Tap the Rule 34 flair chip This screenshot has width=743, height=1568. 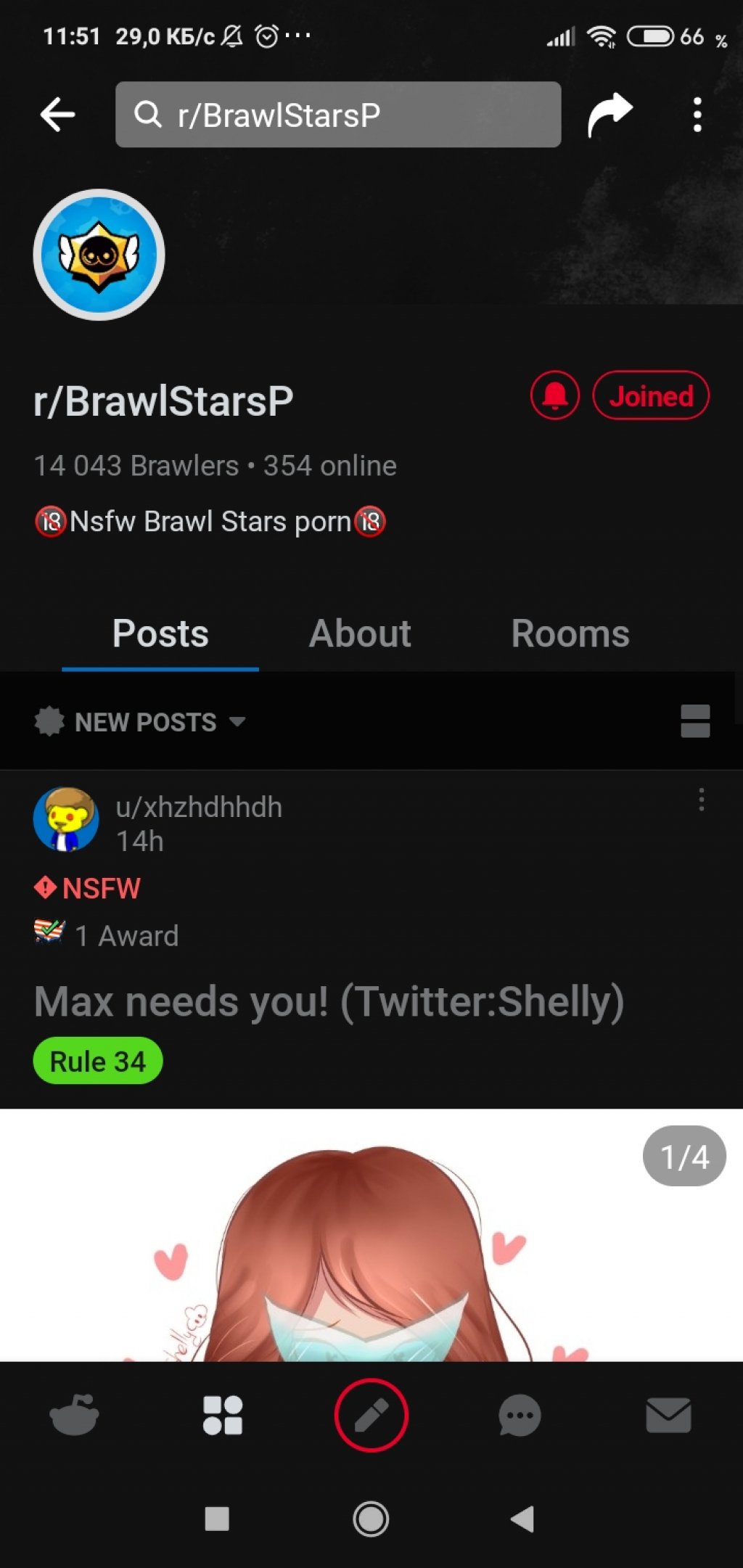pyautogui.click(x=98, y=1062)
